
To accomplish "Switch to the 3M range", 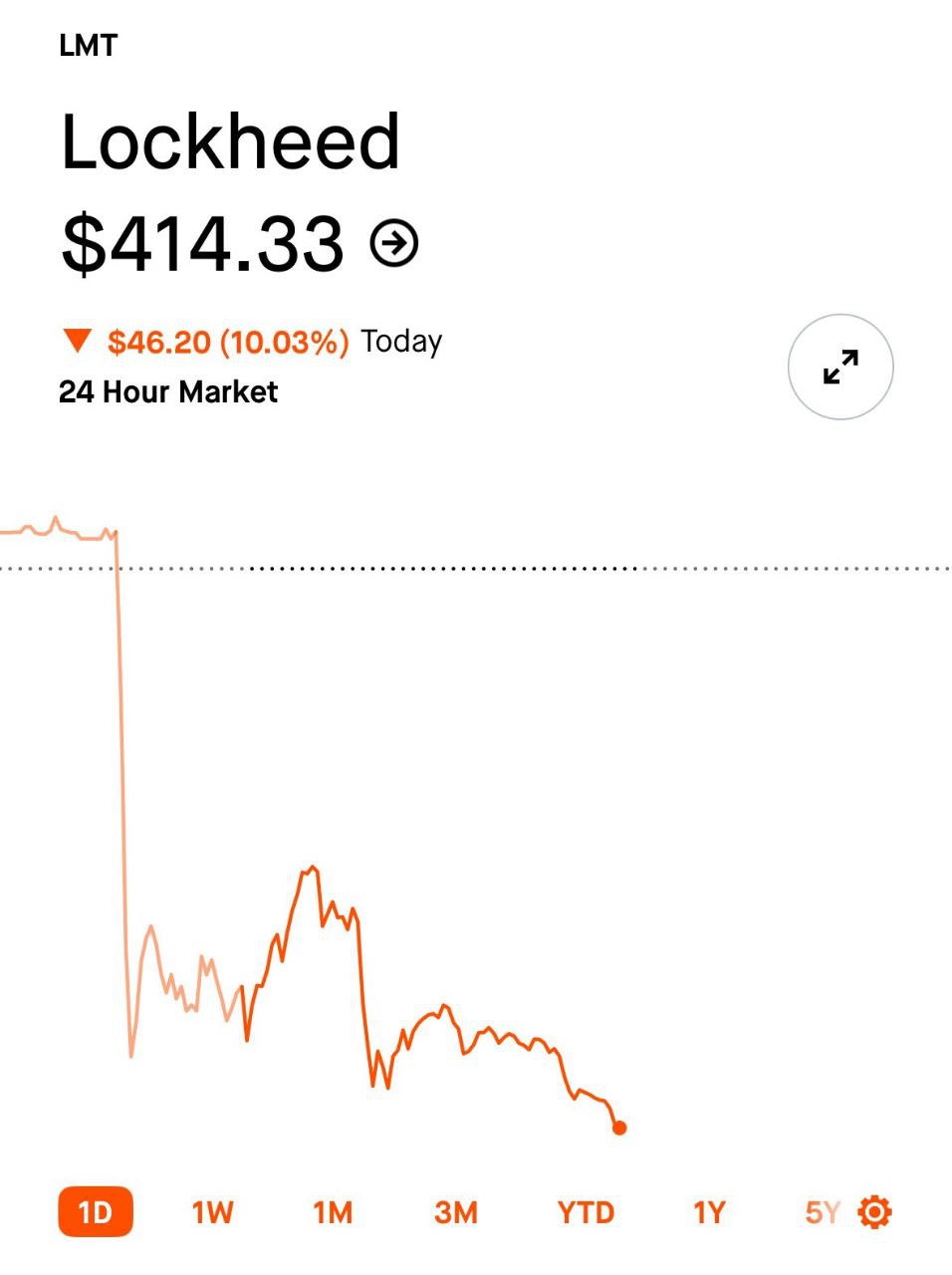I will pyautogui.click(x=456, y=1212).
